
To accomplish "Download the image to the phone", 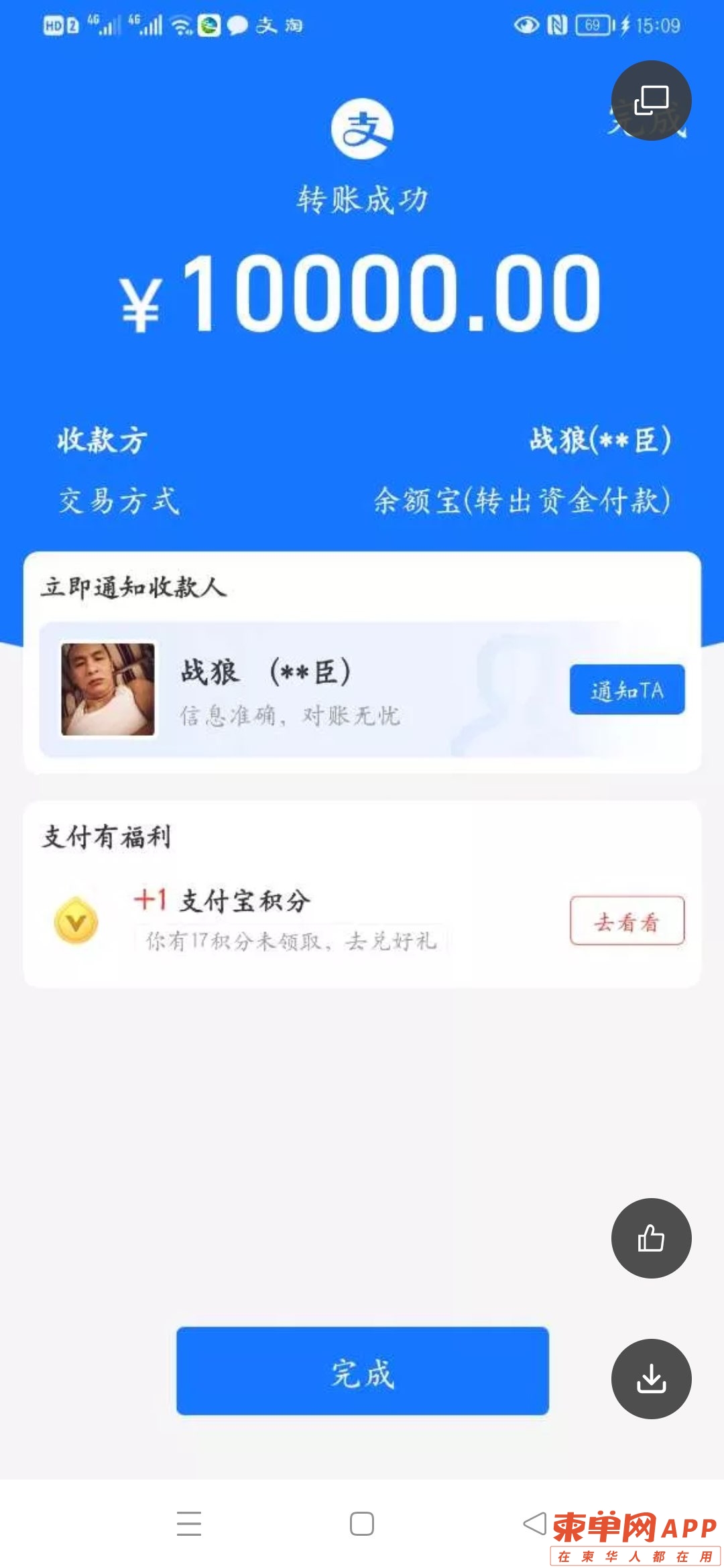I will click(x=651, y=1378).
